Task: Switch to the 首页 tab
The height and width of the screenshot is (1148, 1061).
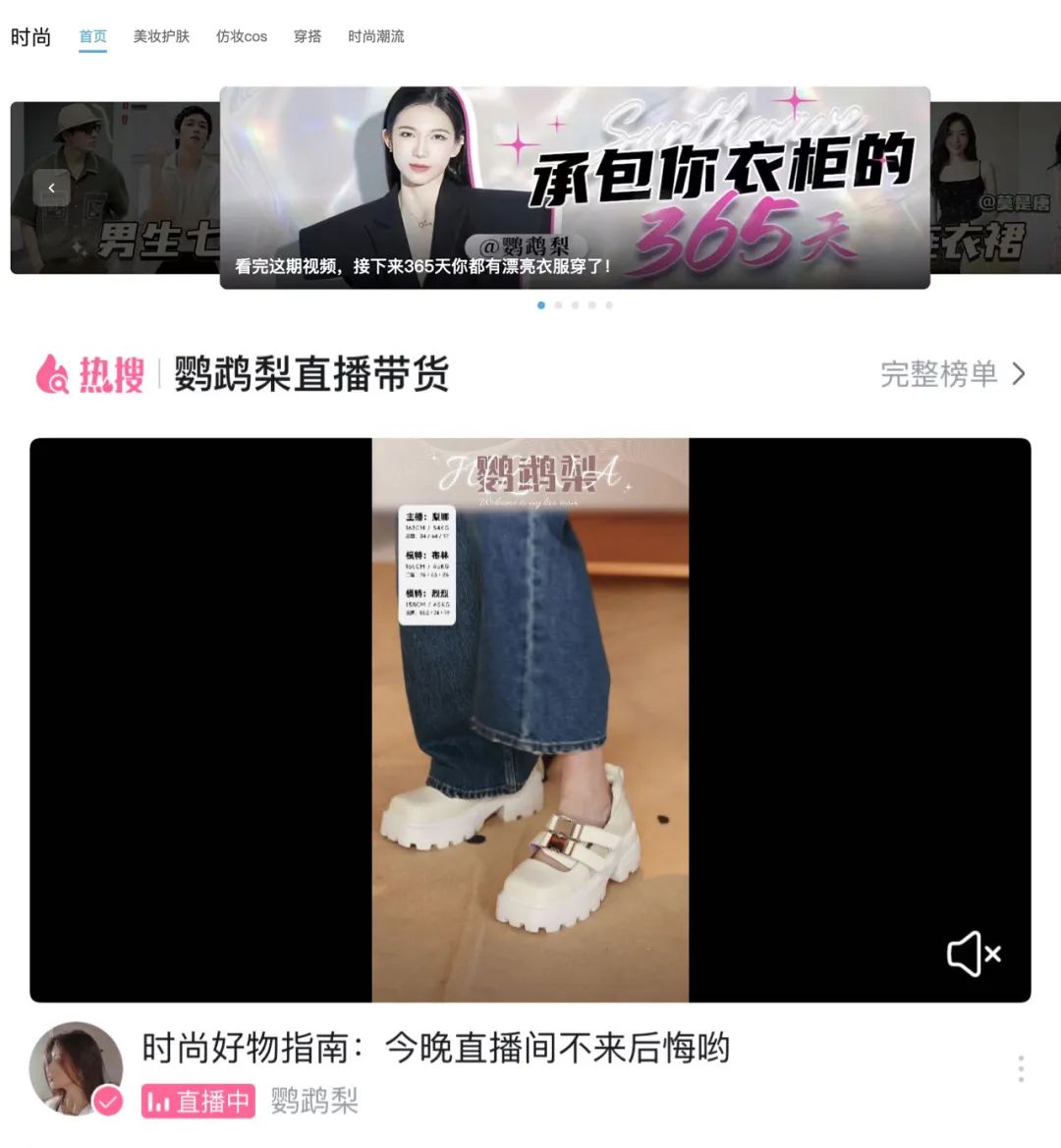Action: point(92,36)
